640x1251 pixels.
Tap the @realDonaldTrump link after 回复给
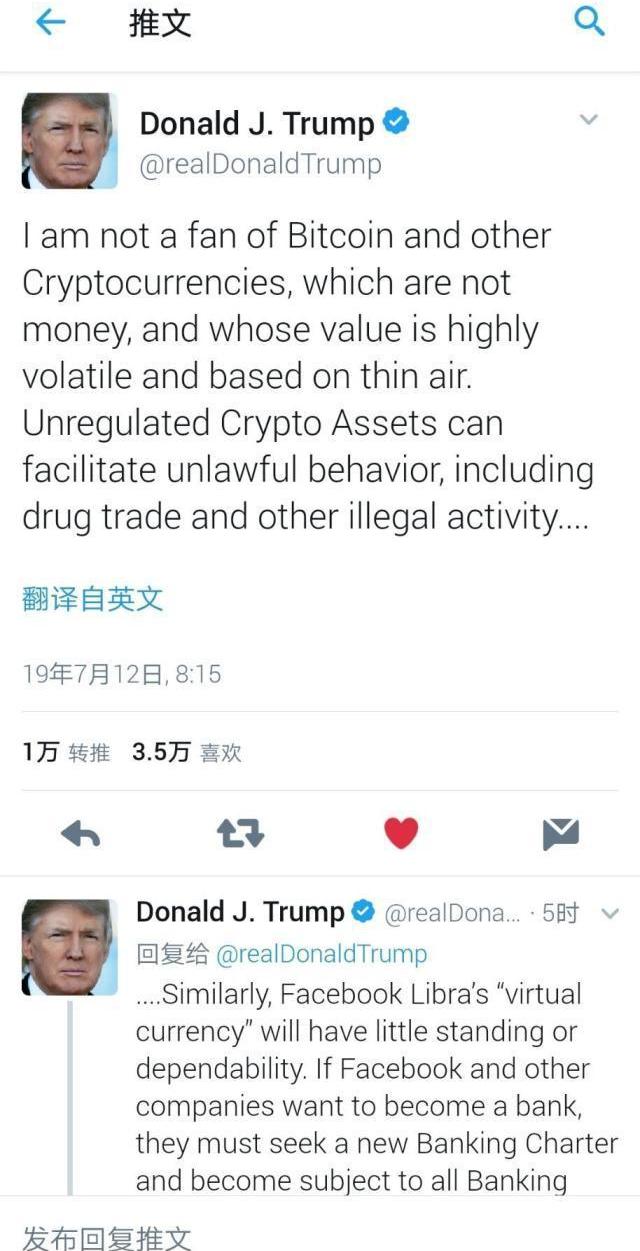coord(321,954)
